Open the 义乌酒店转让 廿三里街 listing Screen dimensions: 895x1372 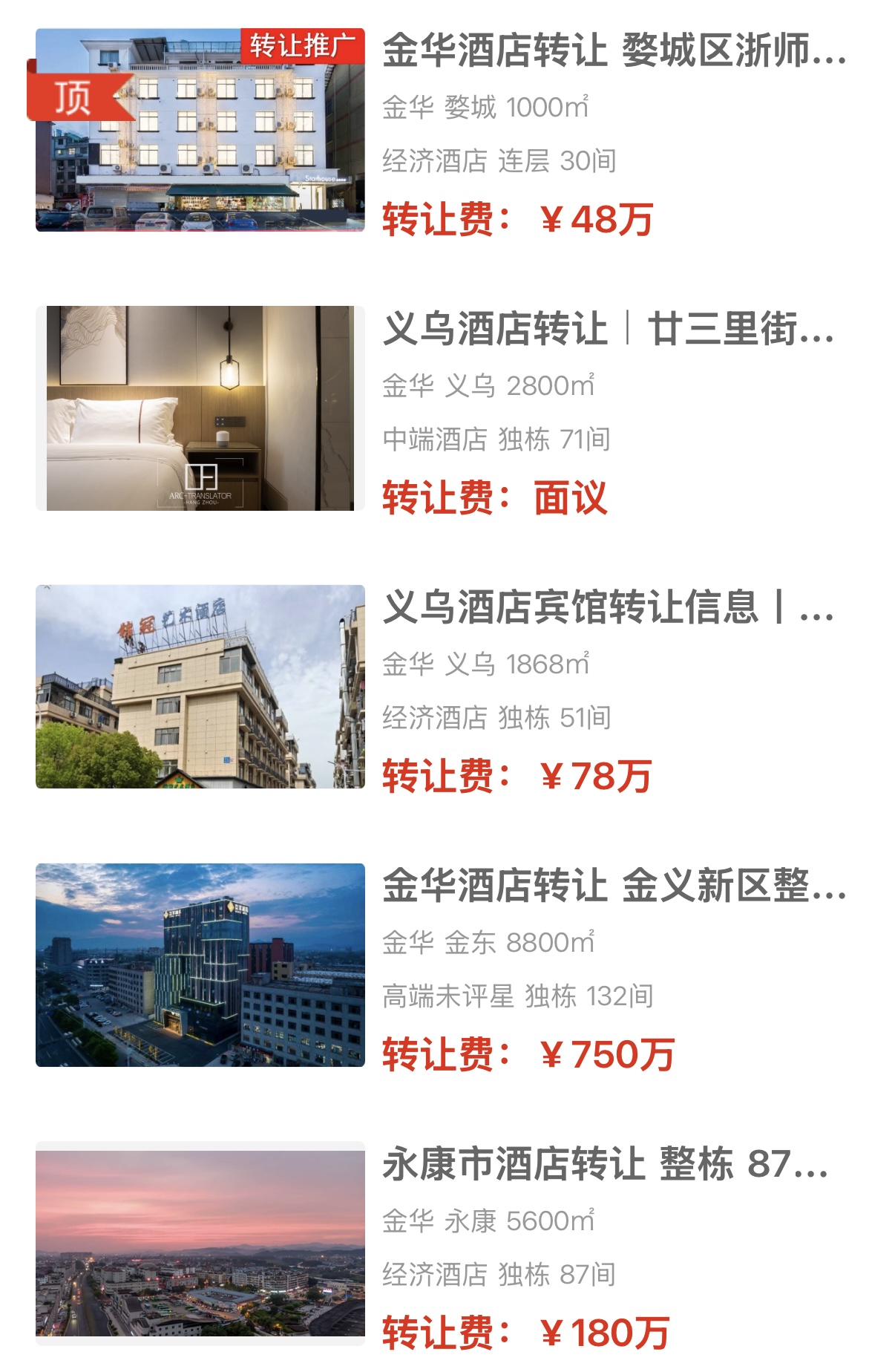pos(607,330)
